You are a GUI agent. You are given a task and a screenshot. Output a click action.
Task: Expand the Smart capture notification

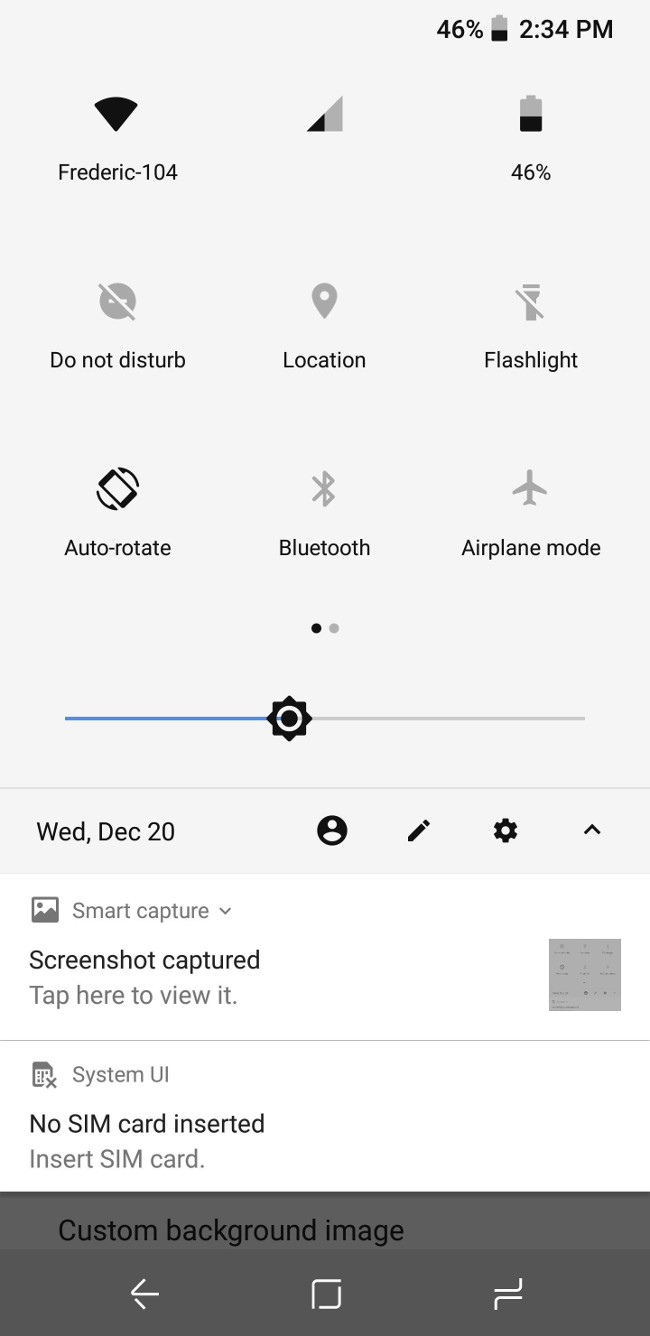tap(225, 911)
